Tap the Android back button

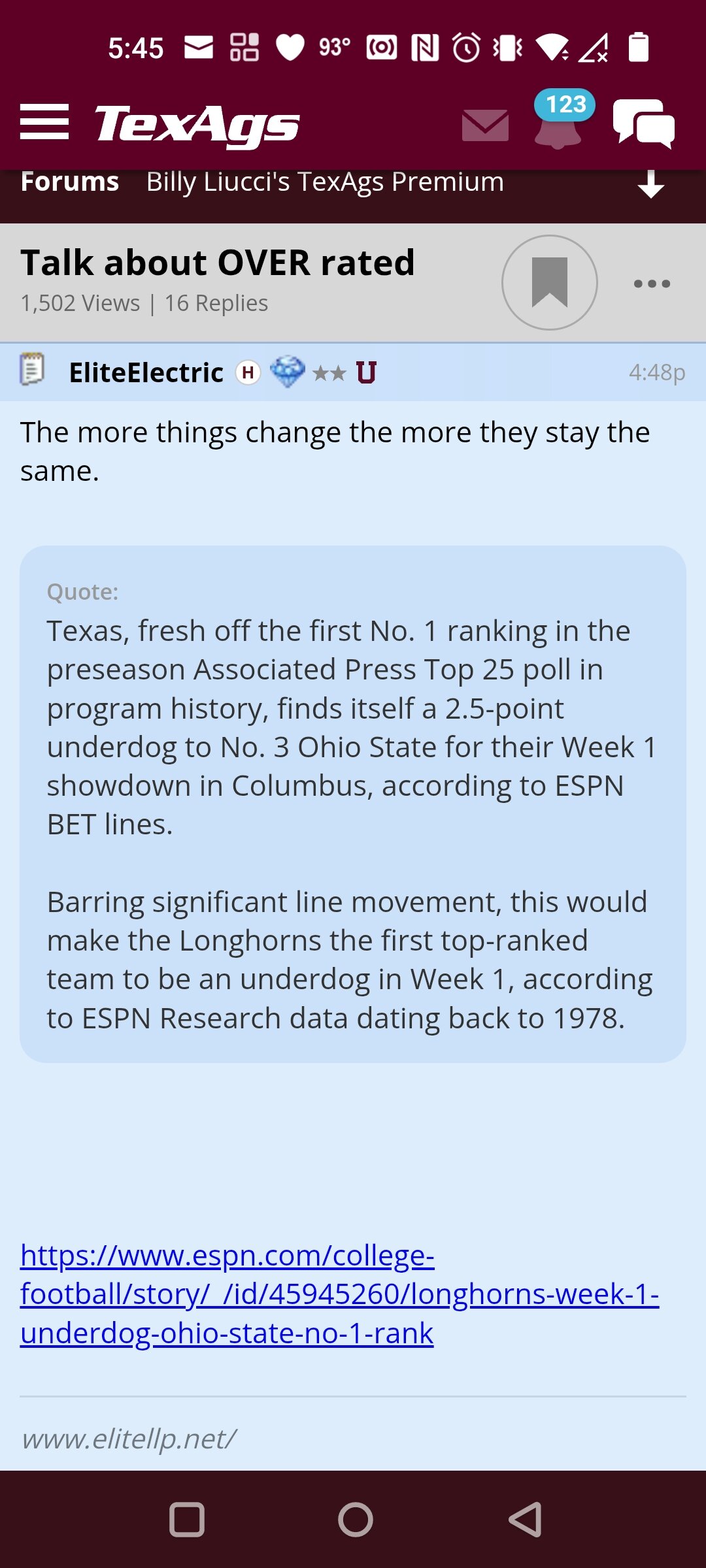[x=526, y=1519]
